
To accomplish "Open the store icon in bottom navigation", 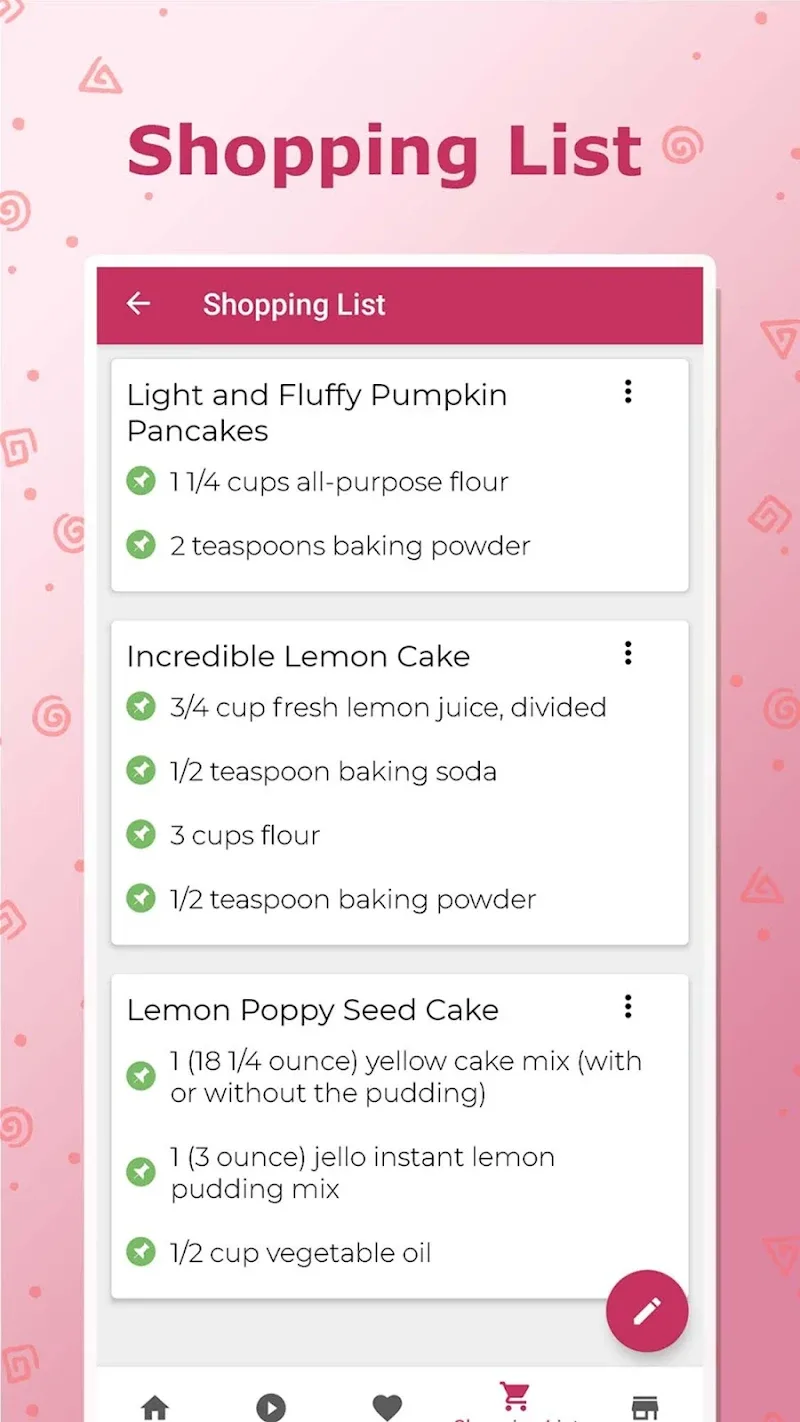I will pos(644,1406).
